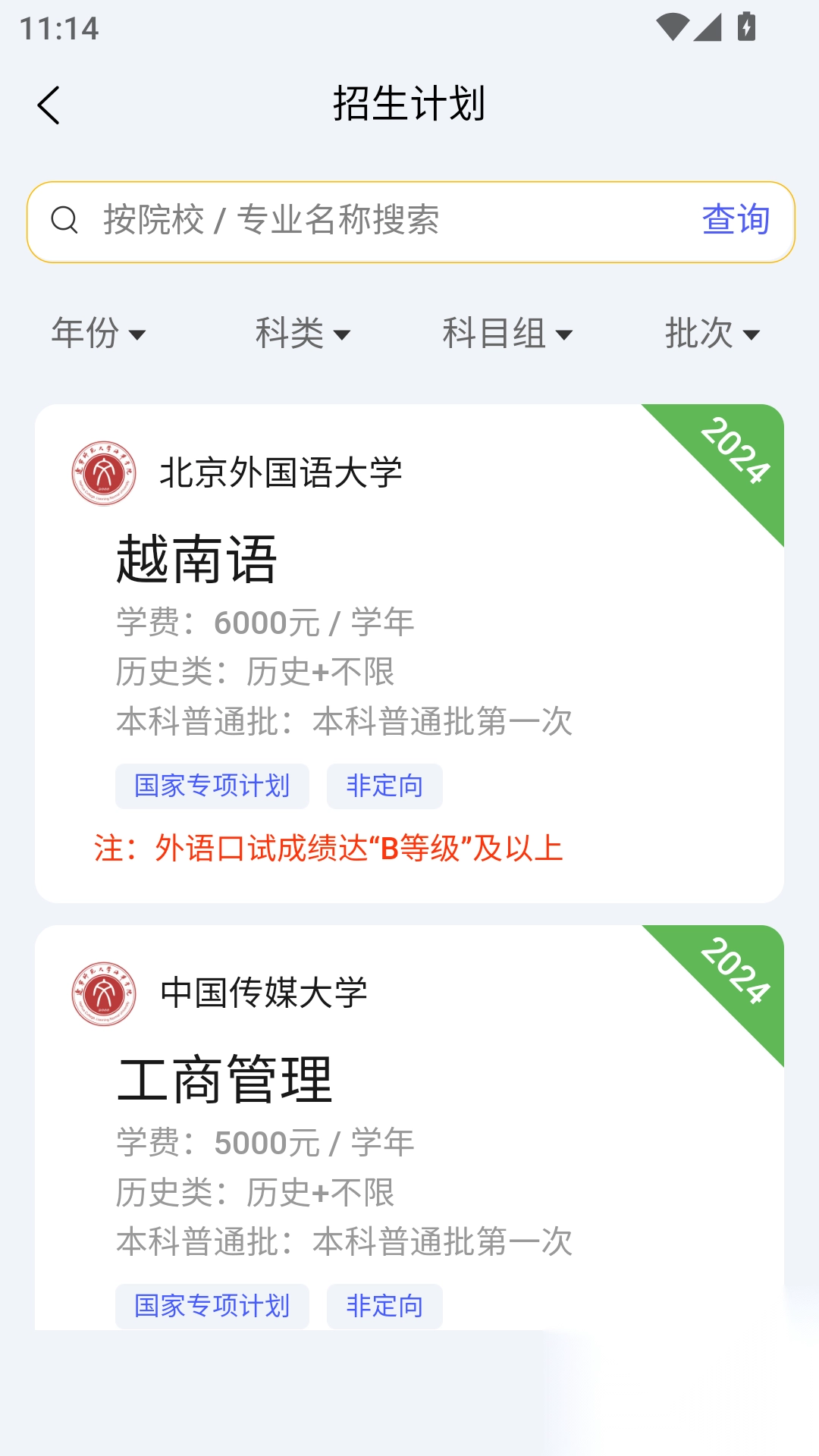Click the 查询 button to search

(x=736, y=221)
